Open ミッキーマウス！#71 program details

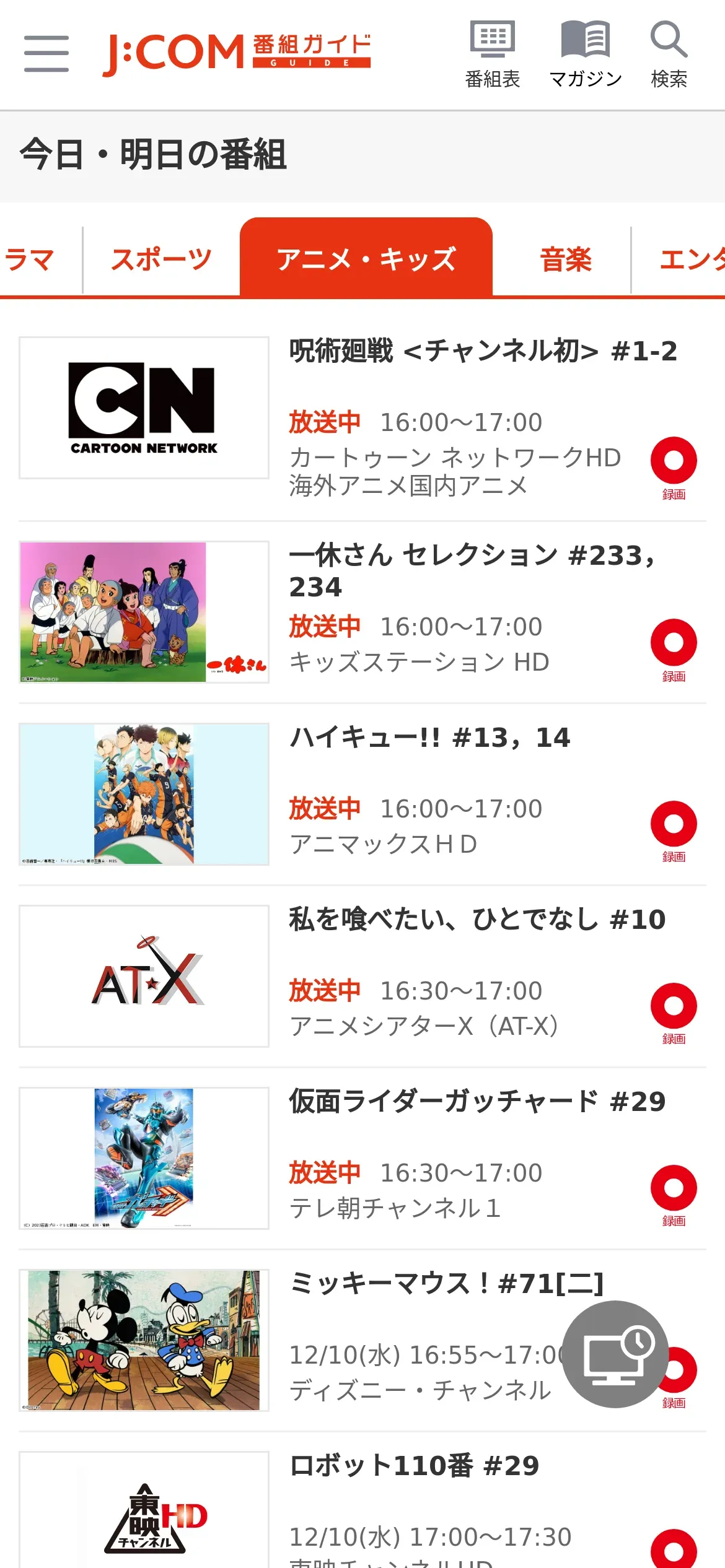coord(446,1284)
